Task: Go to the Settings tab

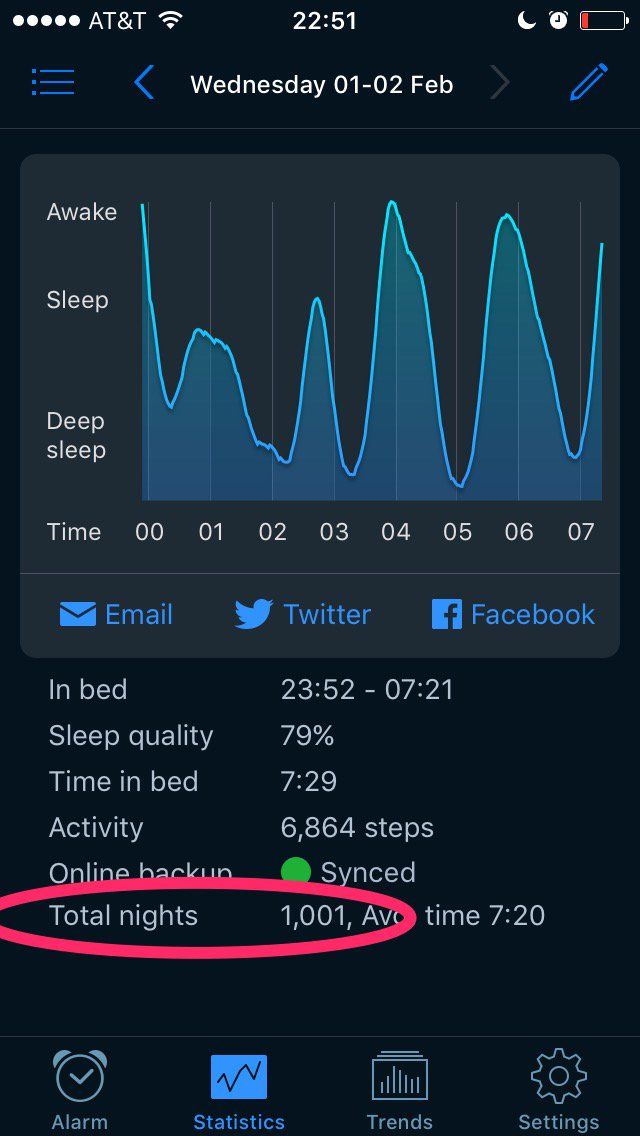Action: (558, 1090)
